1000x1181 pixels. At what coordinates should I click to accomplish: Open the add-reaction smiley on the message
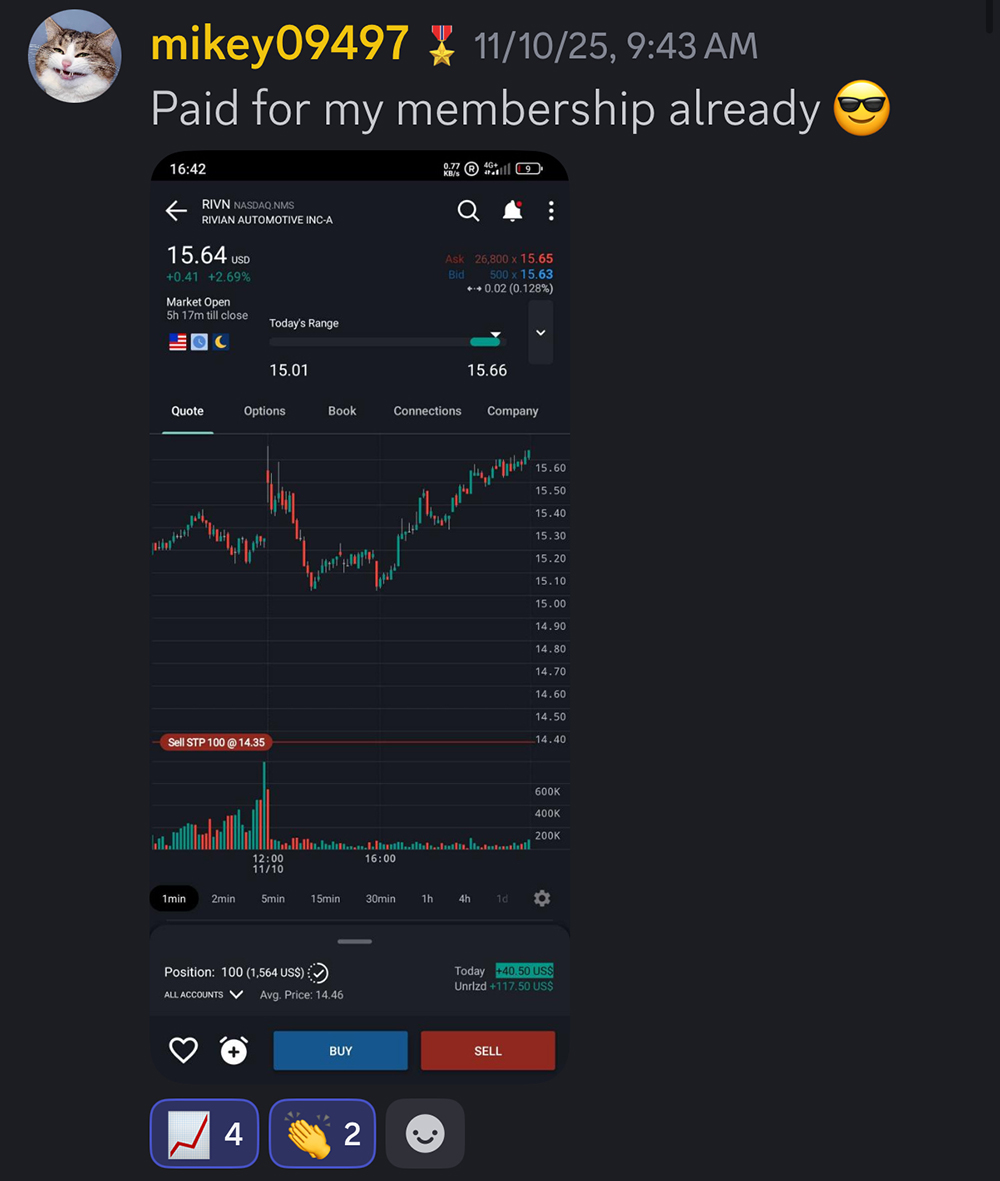click(x=424, y=1133)
